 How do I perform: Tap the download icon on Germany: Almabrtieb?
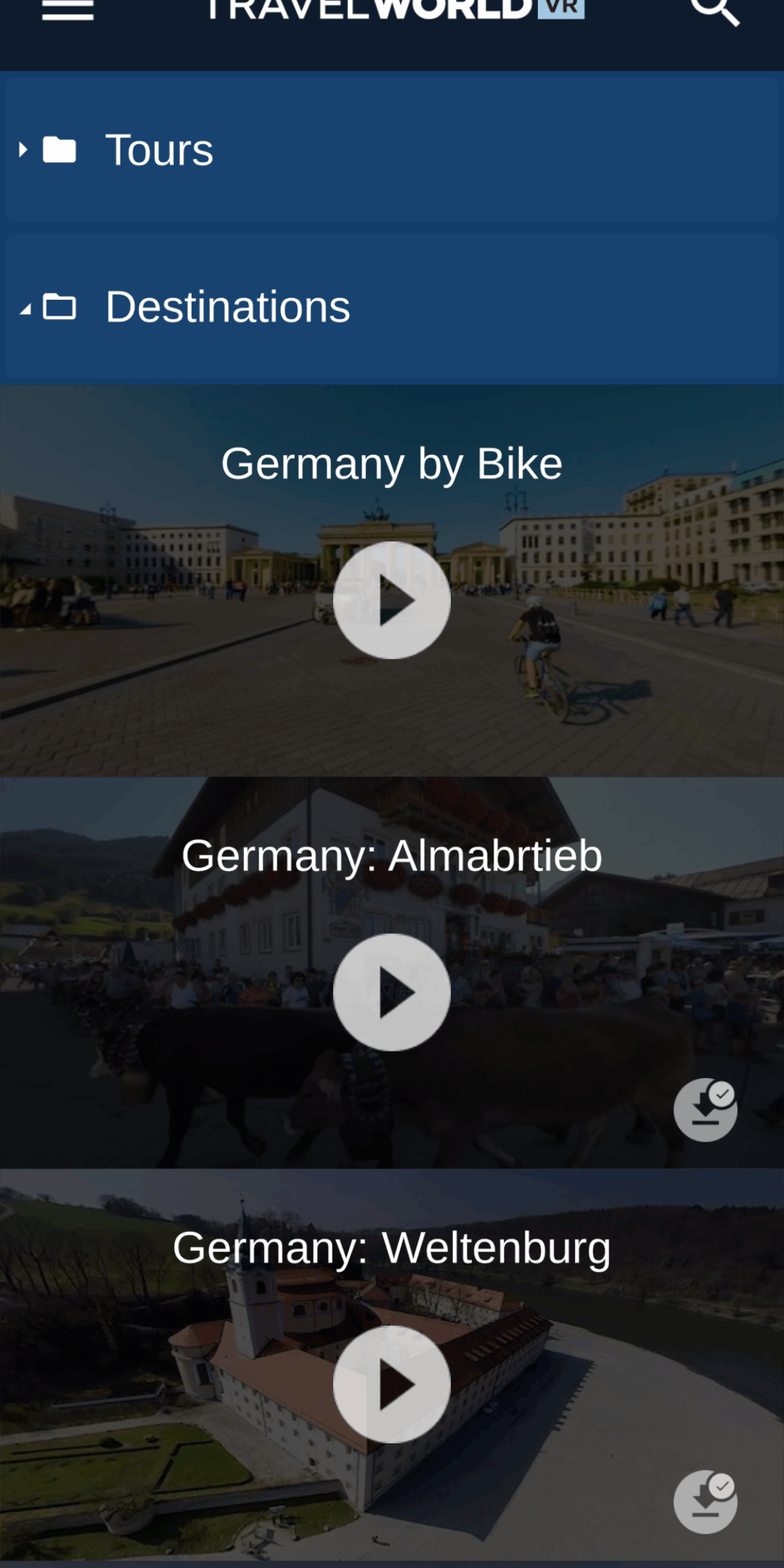(705, 1109)
